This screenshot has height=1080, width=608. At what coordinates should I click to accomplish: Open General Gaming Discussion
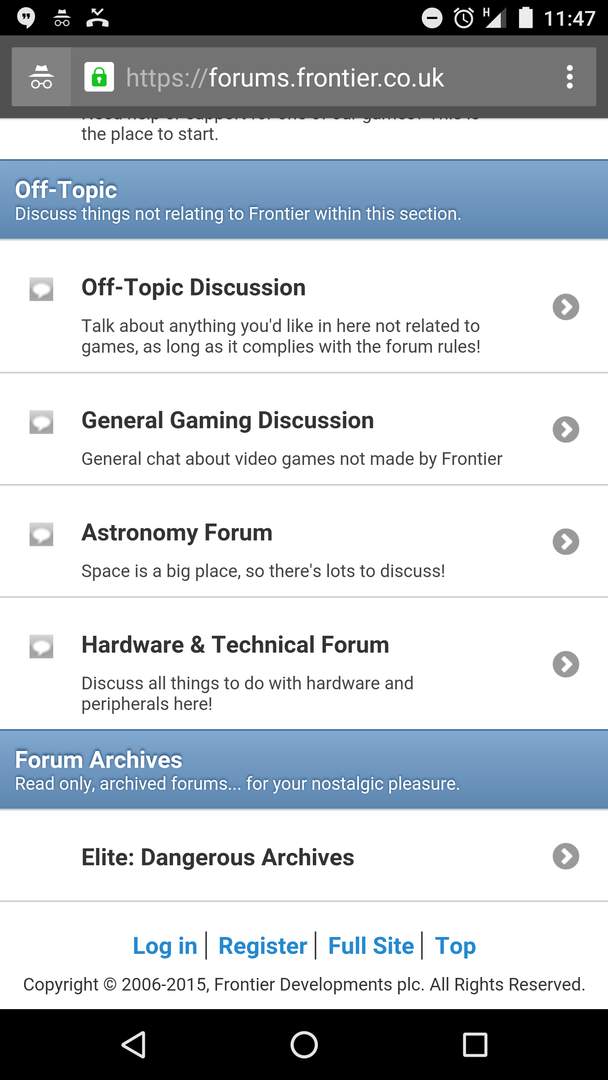tap(304, 429)
